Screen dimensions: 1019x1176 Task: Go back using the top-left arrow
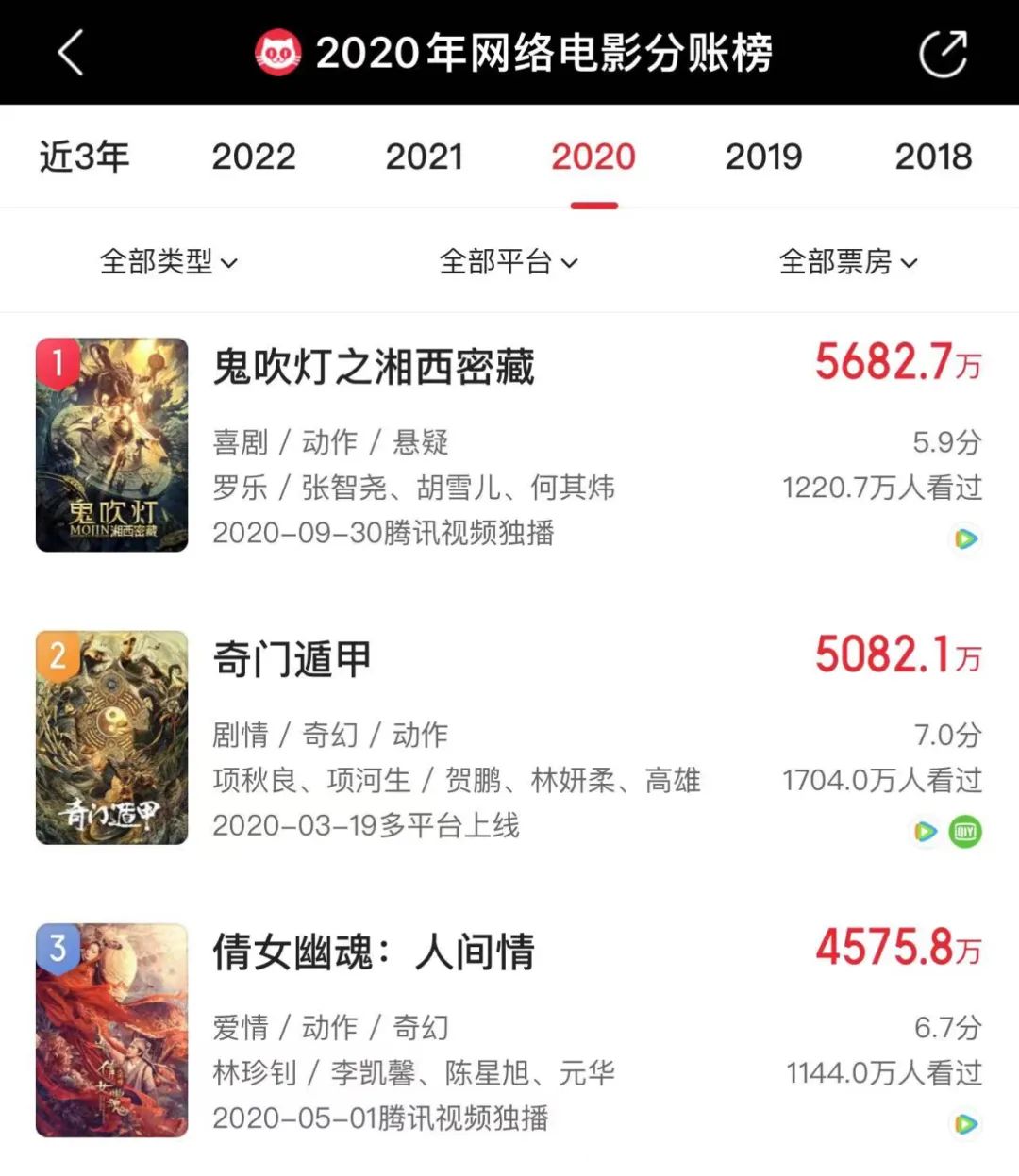[x=71, y=53]
